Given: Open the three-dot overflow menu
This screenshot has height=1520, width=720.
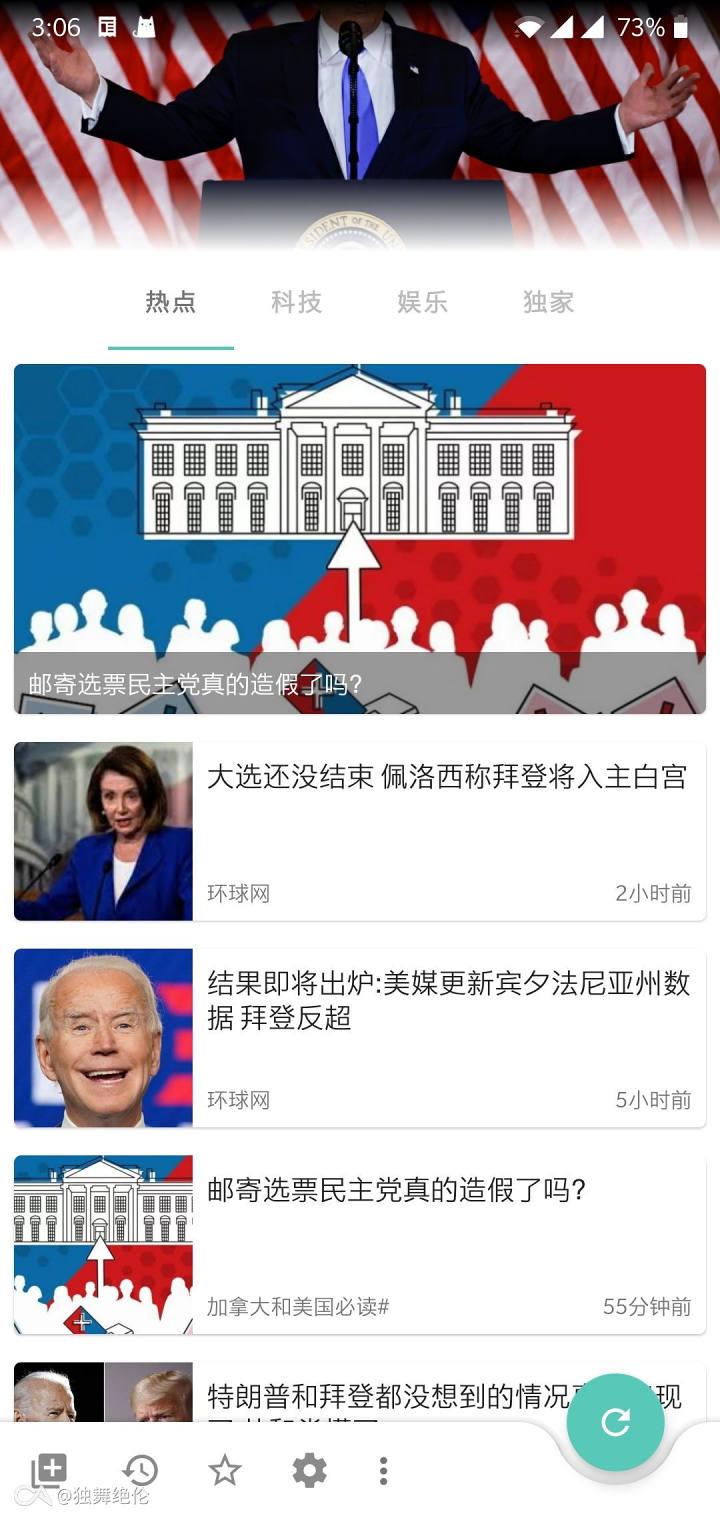Looking at the screenshot, I should [x=383, y=1471].
